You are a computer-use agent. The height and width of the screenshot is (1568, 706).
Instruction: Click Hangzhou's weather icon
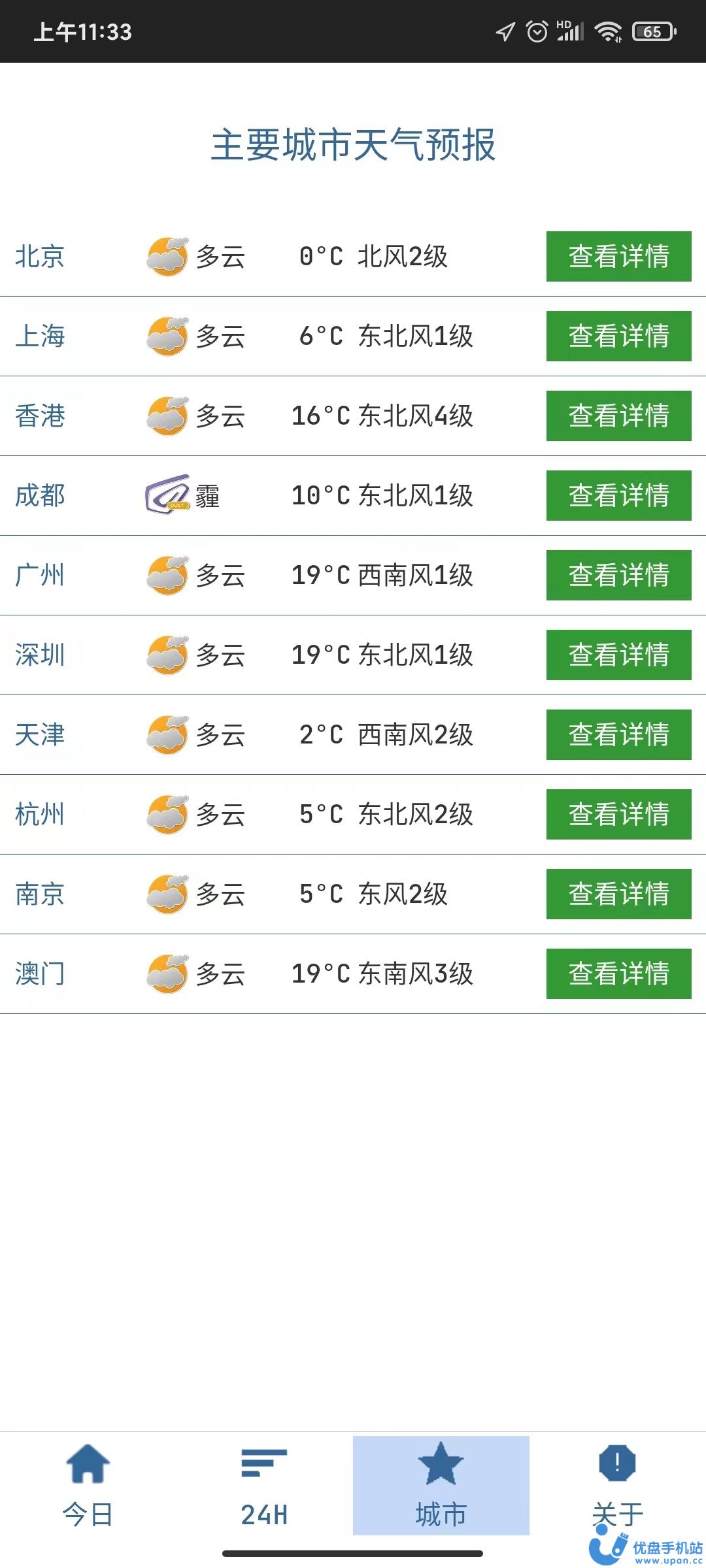[x=167, y=814]
